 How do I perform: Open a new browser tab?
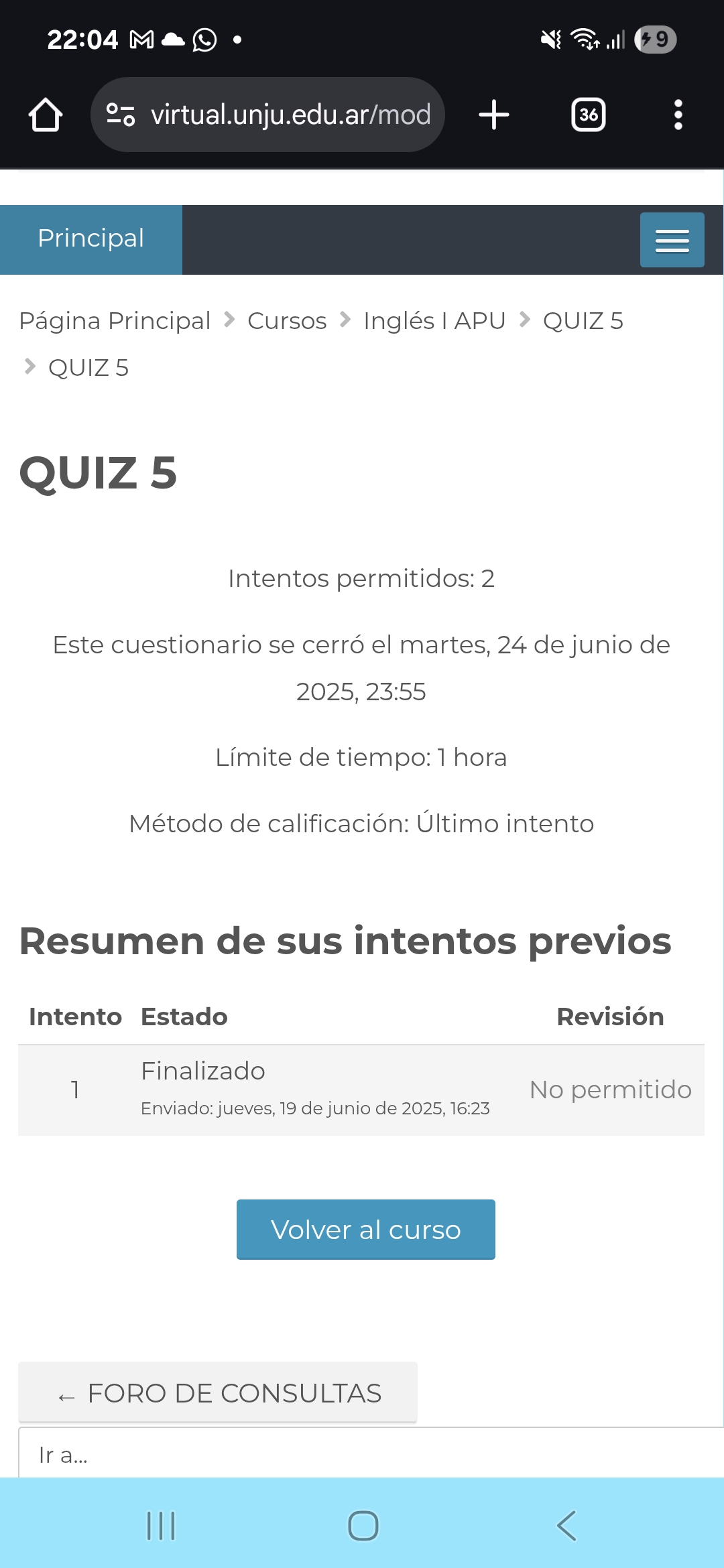[x=494, y=115]
